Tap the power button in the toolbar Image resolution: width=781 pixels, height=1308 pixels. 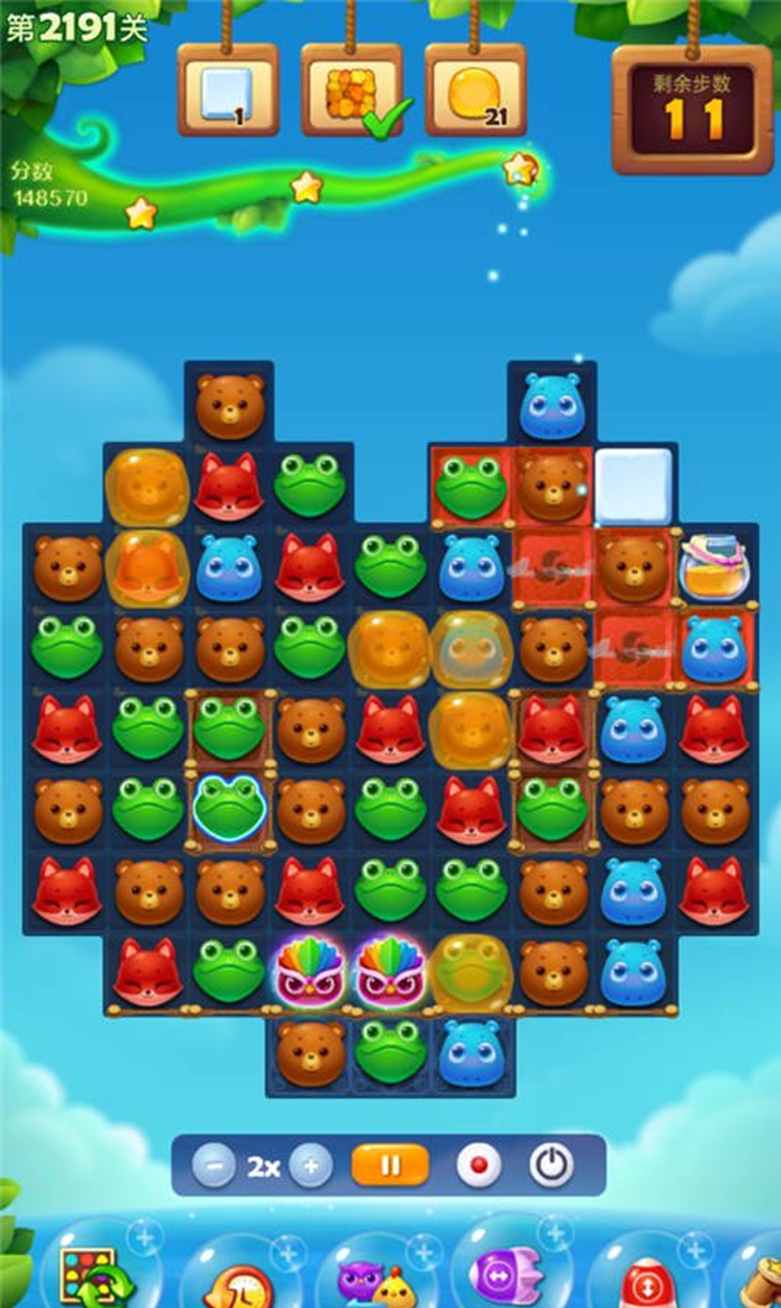[x=551, y=1165]
